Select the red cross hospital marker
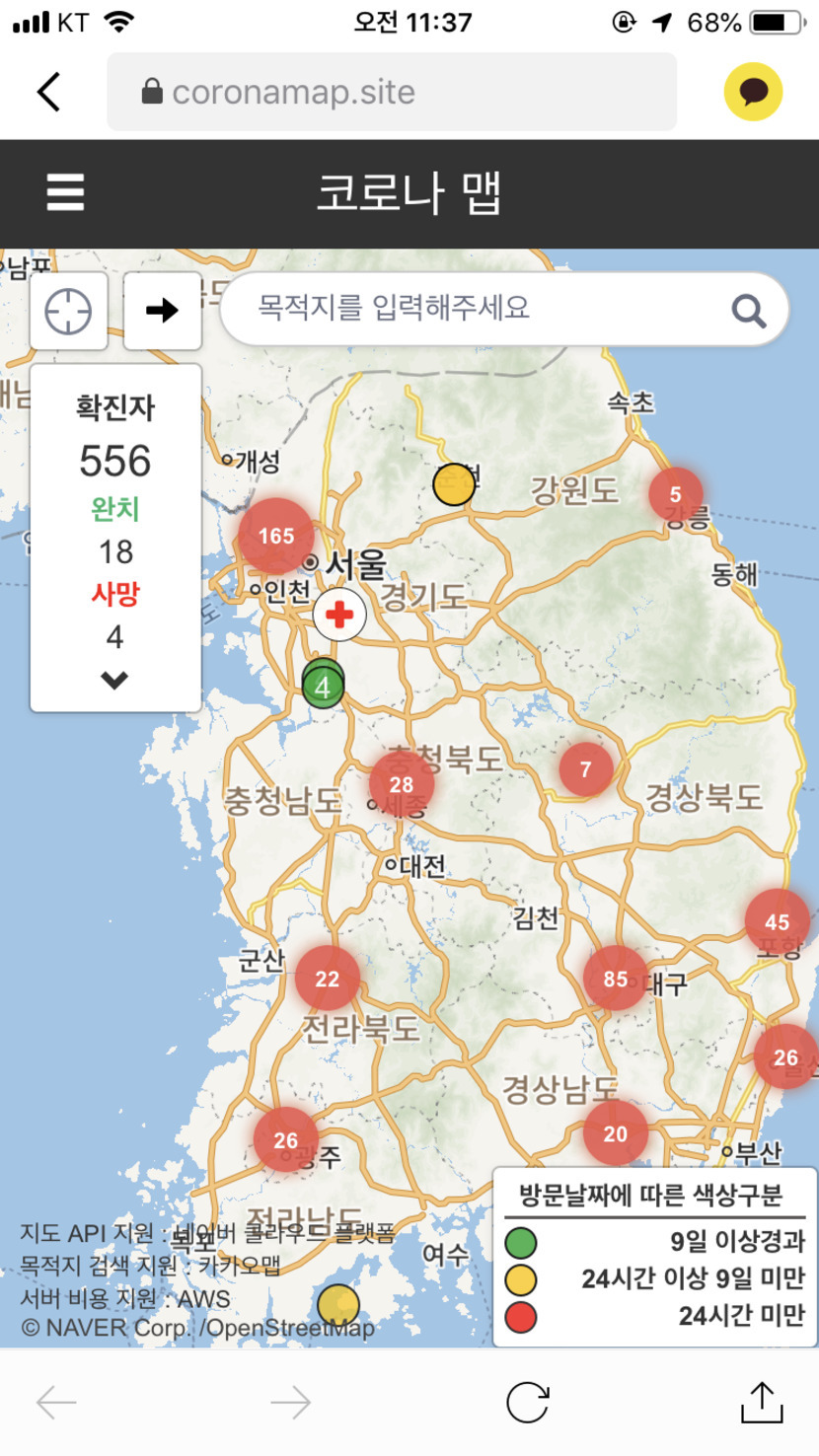Screen dimensions: 819x1456 click(339, 615)
